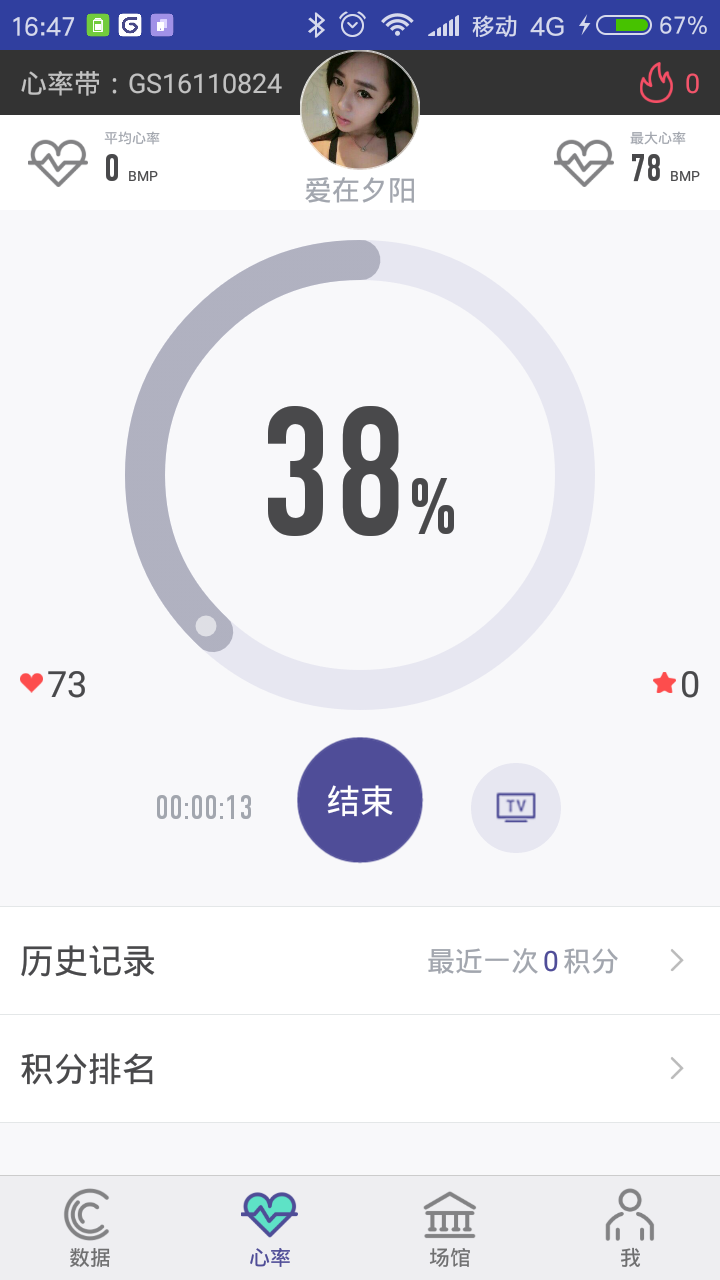
Task: Tap the 场馆 venue building icon
Action: click(x=449, y=1226)
